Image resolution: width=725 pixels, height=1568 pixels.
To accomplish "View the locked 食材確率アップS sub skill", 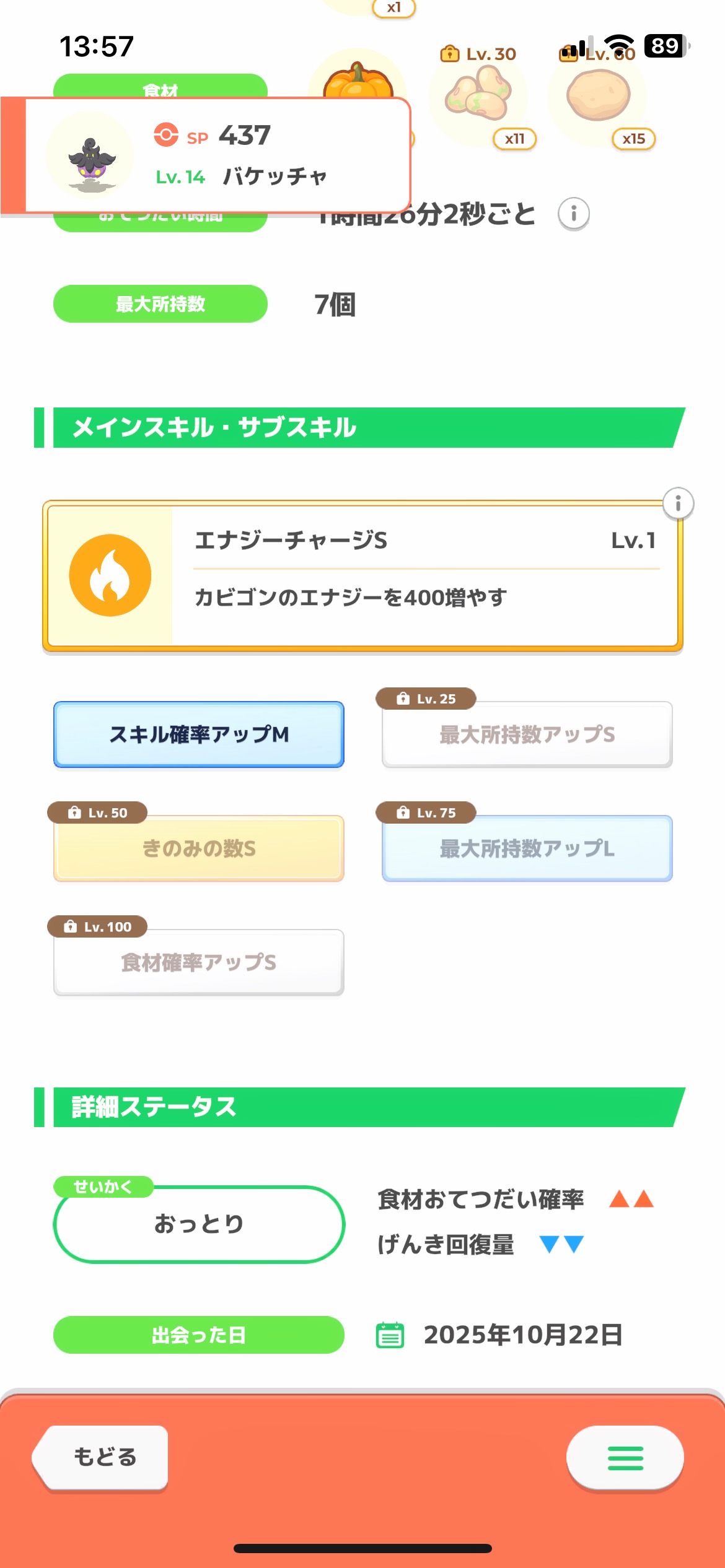I will point(199,962).
